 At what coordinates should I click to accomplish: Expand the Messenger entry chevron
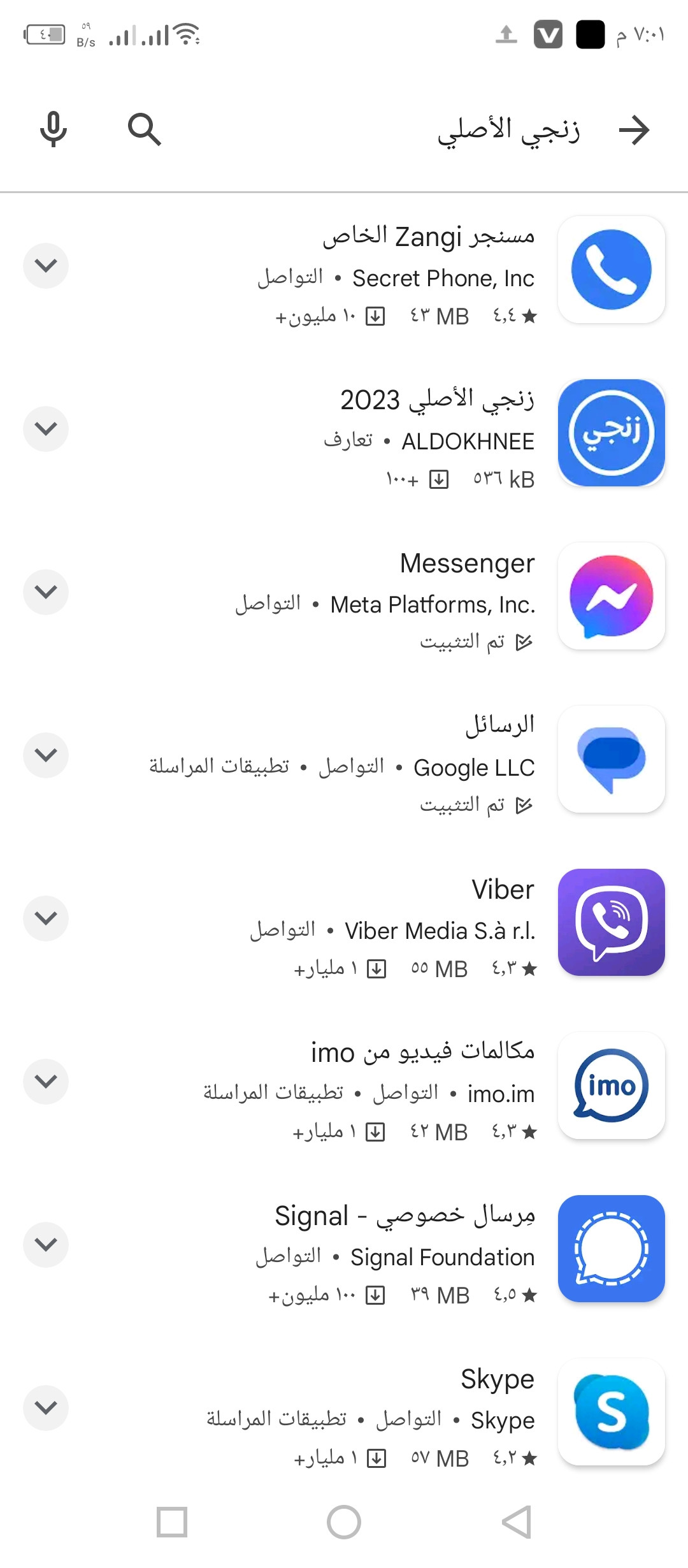point(46,592)
